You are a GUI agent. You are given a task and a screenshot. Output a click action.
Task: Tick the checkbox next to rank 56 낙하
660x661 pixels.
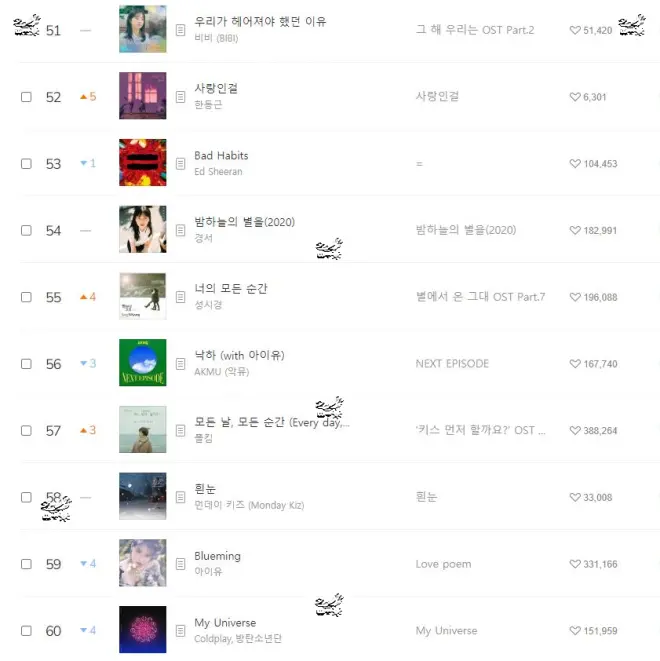[x=26, y=364]
